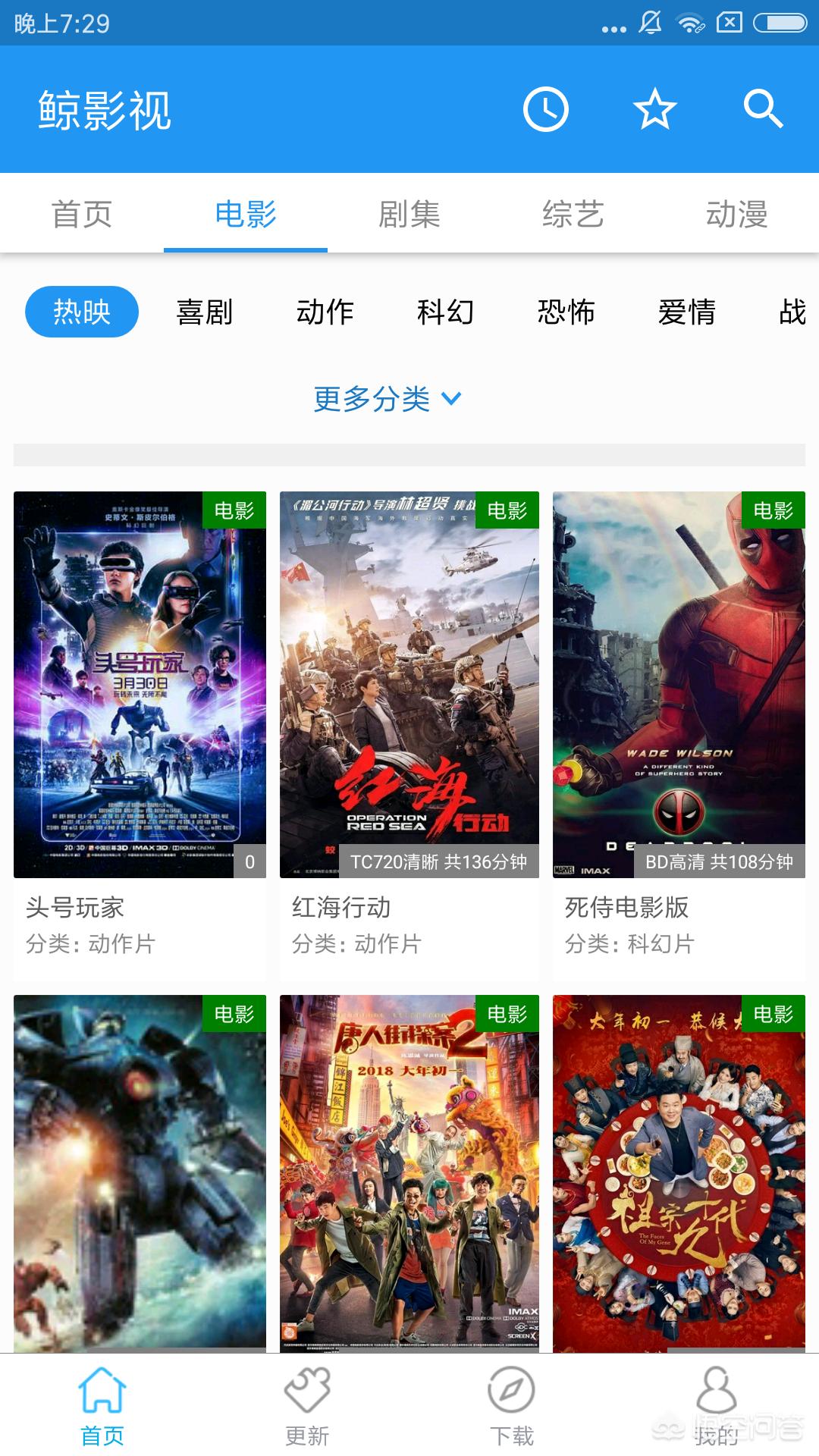
Task: Open 下载 downloads via compass icon
Action: [512, 1407]
